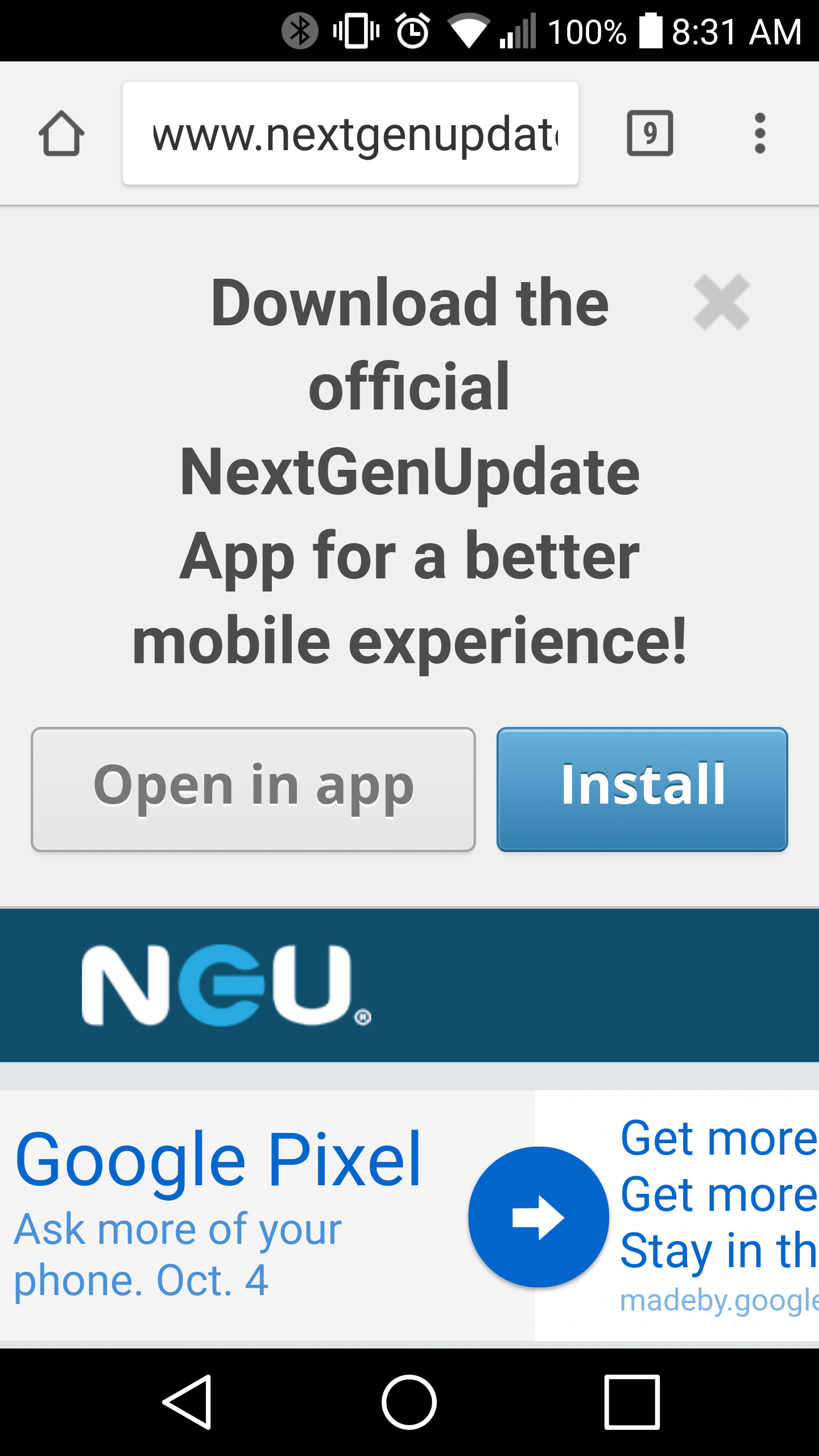
Task: Open the tab switcher showing 9 tabs
Action: pos(650,133)
